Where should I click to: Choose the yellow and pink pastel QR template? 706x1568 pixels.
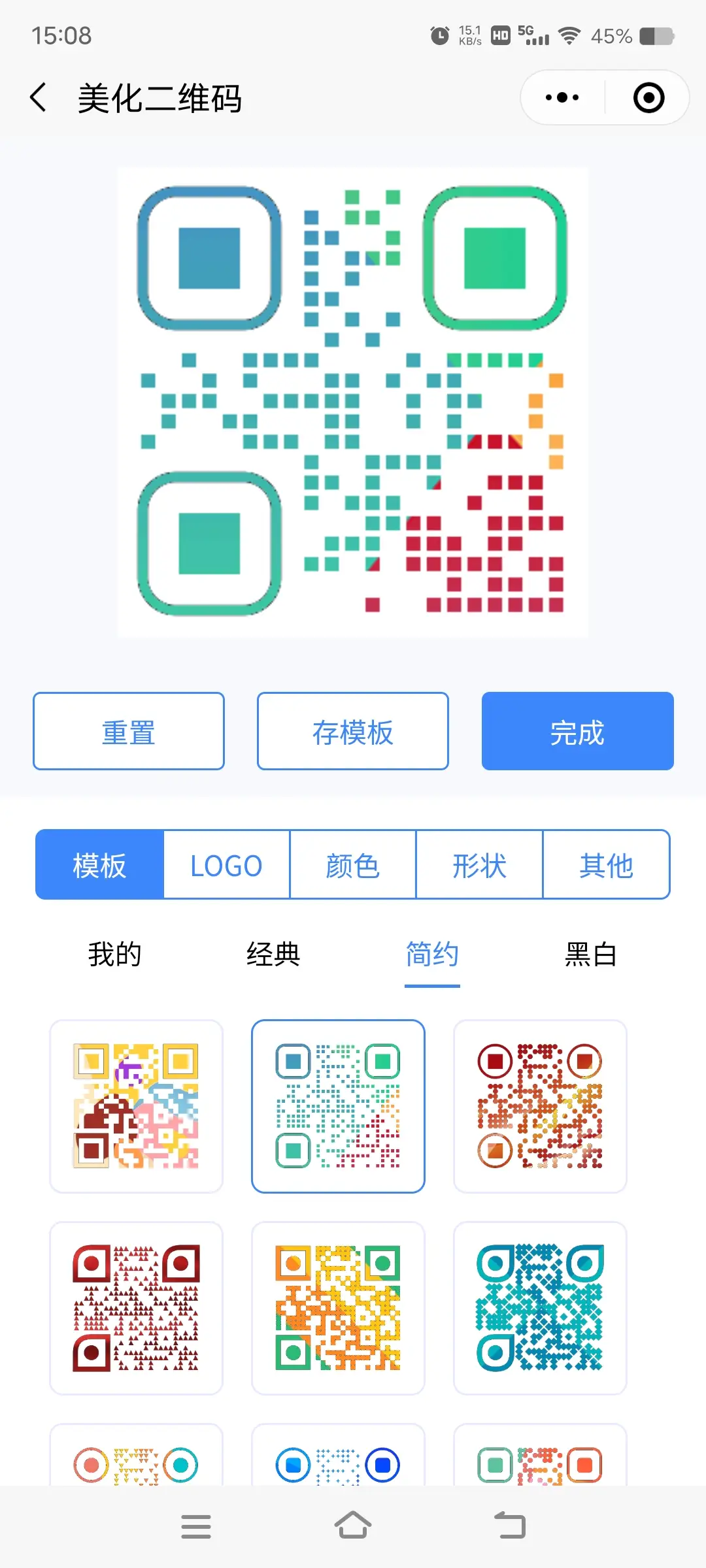pos(136,1106)
